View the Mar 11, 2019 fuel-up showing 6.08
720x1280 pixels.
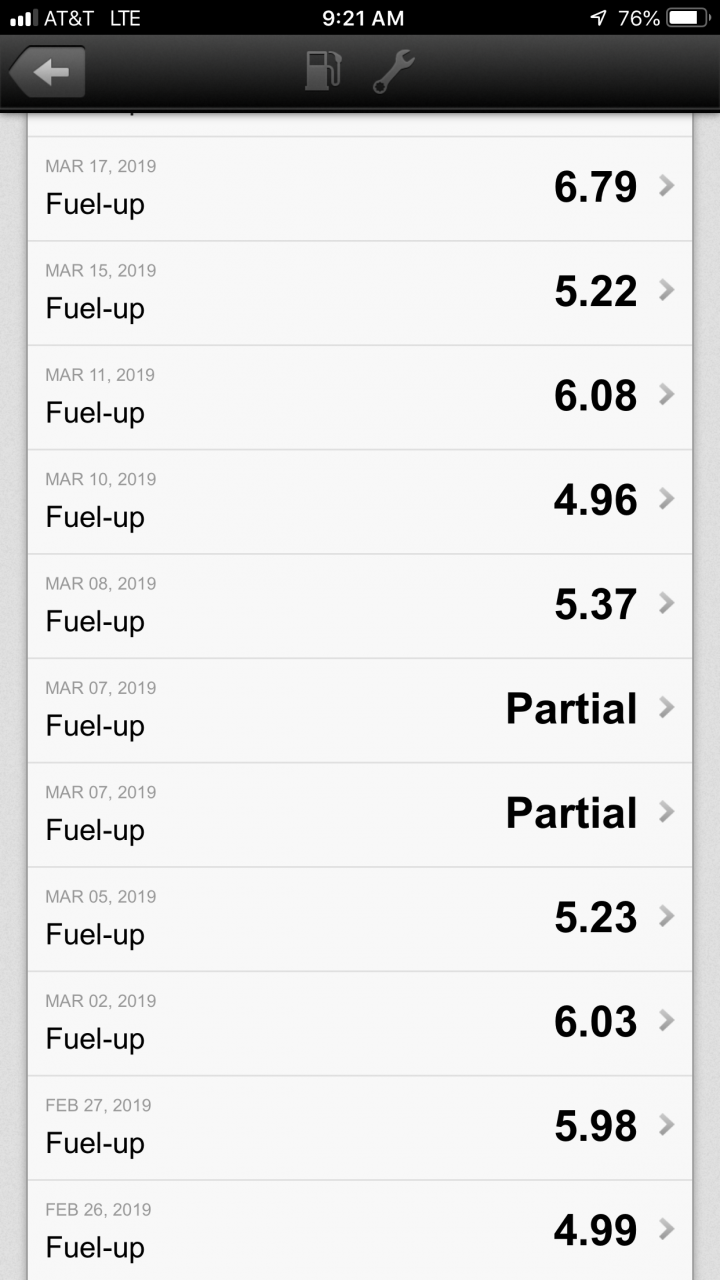(360, 397)
